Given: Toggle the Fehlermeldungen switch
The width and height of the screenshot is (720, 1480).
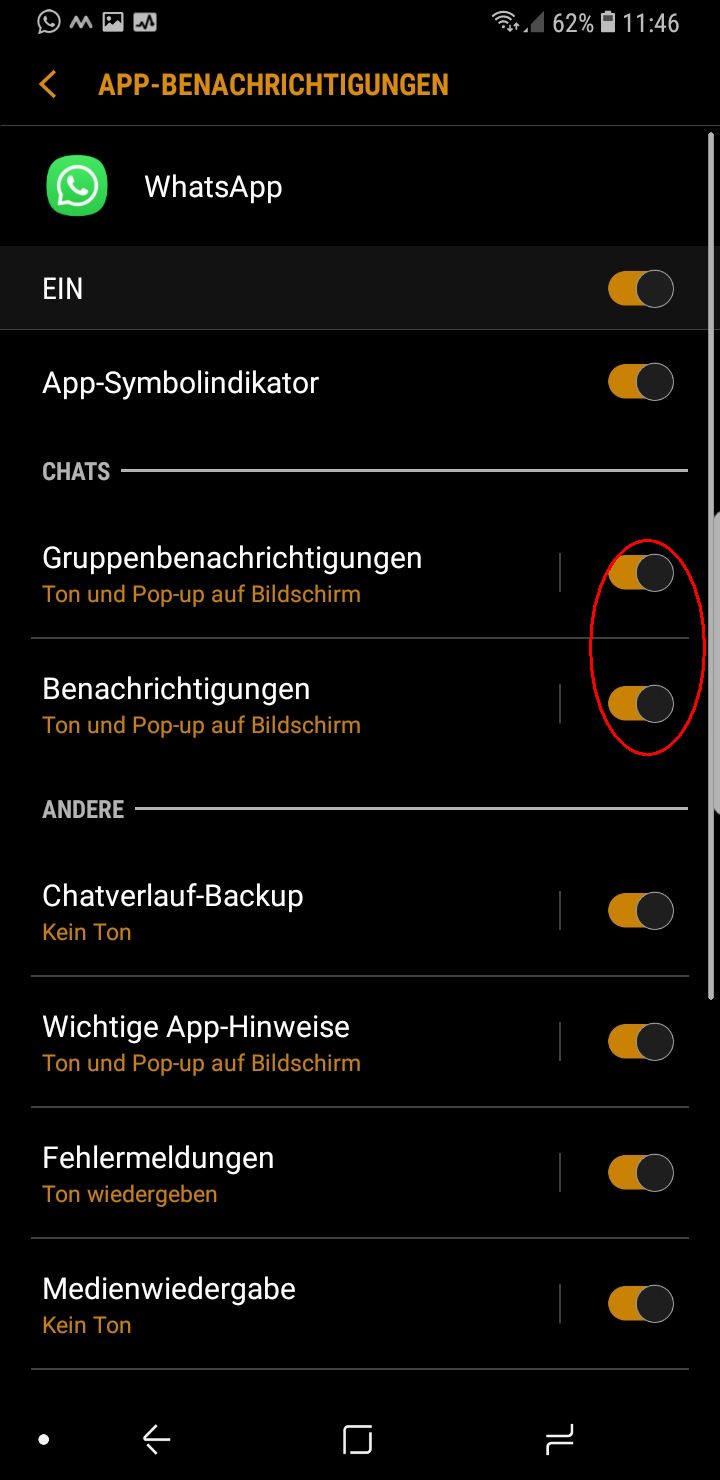Looking at the screenshot, I should coord(640,1173).
